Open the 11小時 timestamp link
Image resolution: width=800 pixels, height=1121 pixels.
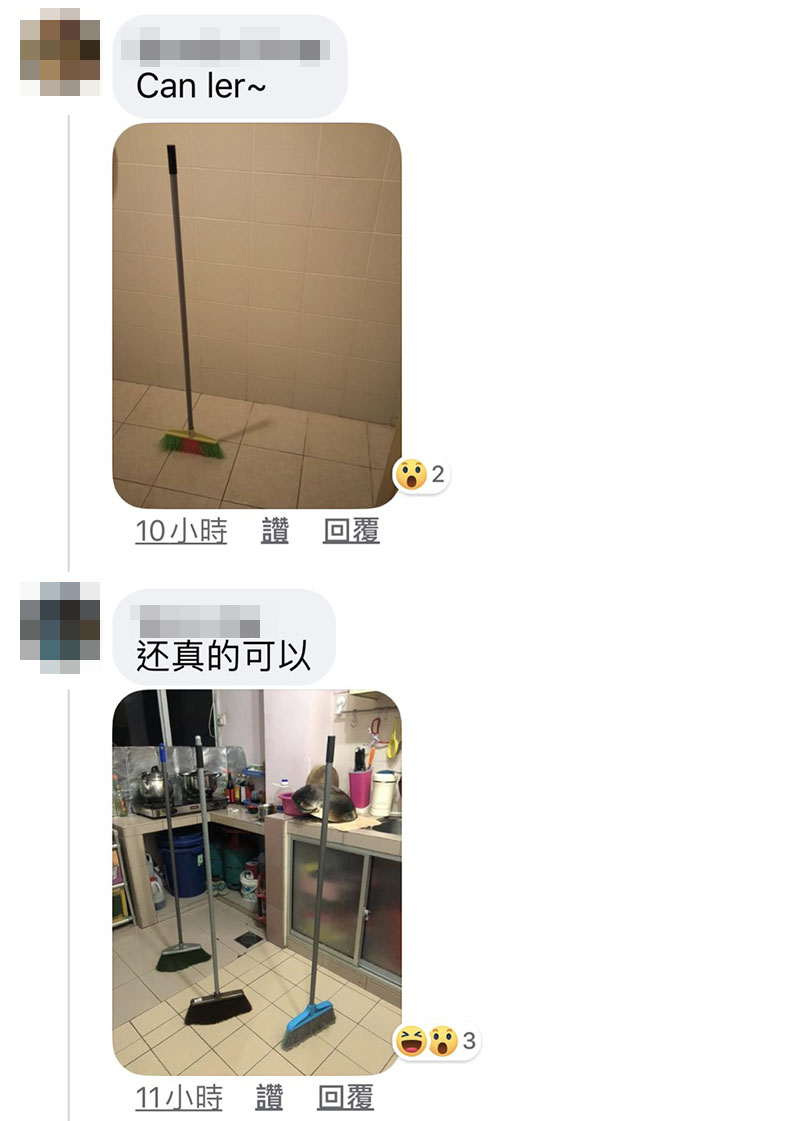pyautogui.click(x=179, y=1097)
